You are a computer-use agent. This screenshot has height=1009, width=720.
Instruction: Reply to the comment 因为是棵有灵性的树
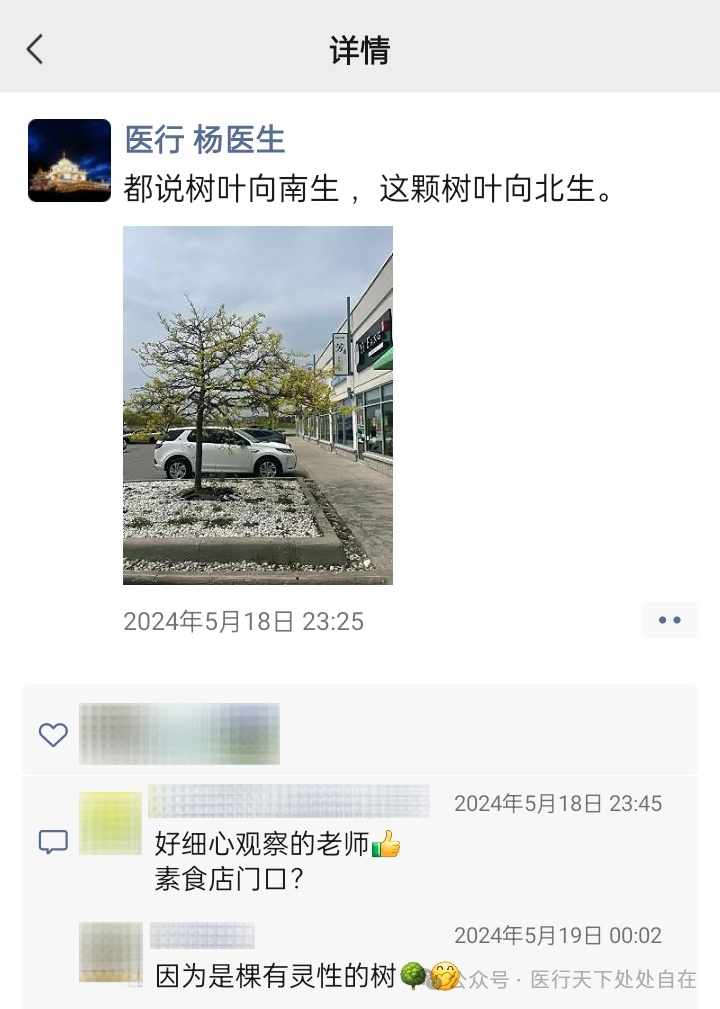pyautogui.click(x=276, y=976)
